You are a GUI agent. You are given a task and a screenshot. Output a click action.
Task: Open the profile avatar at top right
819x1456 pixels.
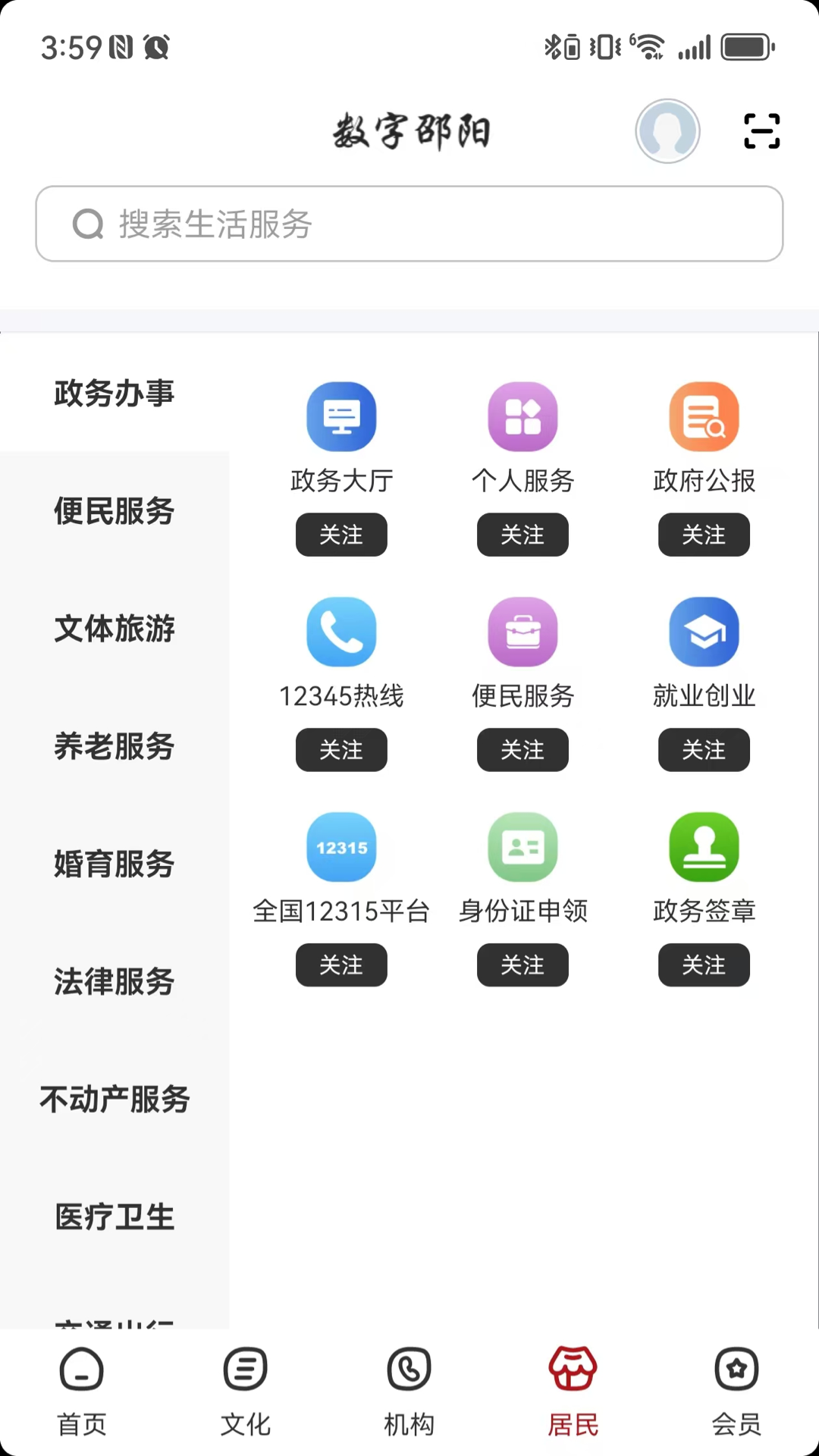coord(668,130)
